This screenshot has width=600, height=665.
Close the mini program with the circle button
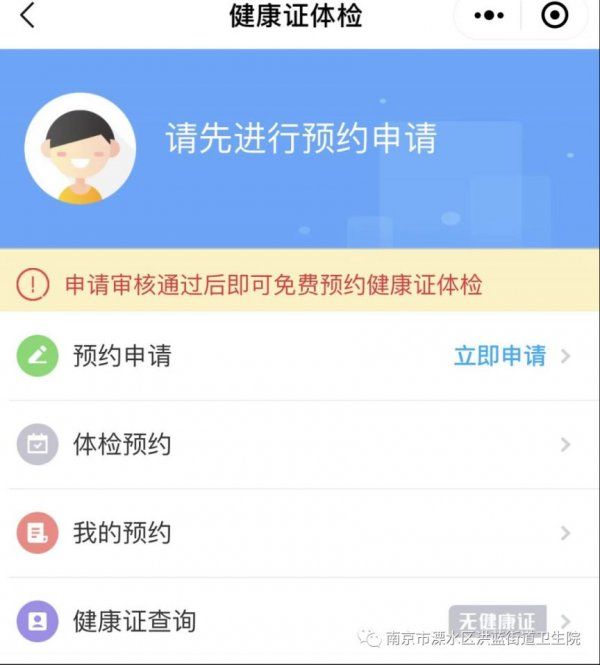(x=554, y=16)
